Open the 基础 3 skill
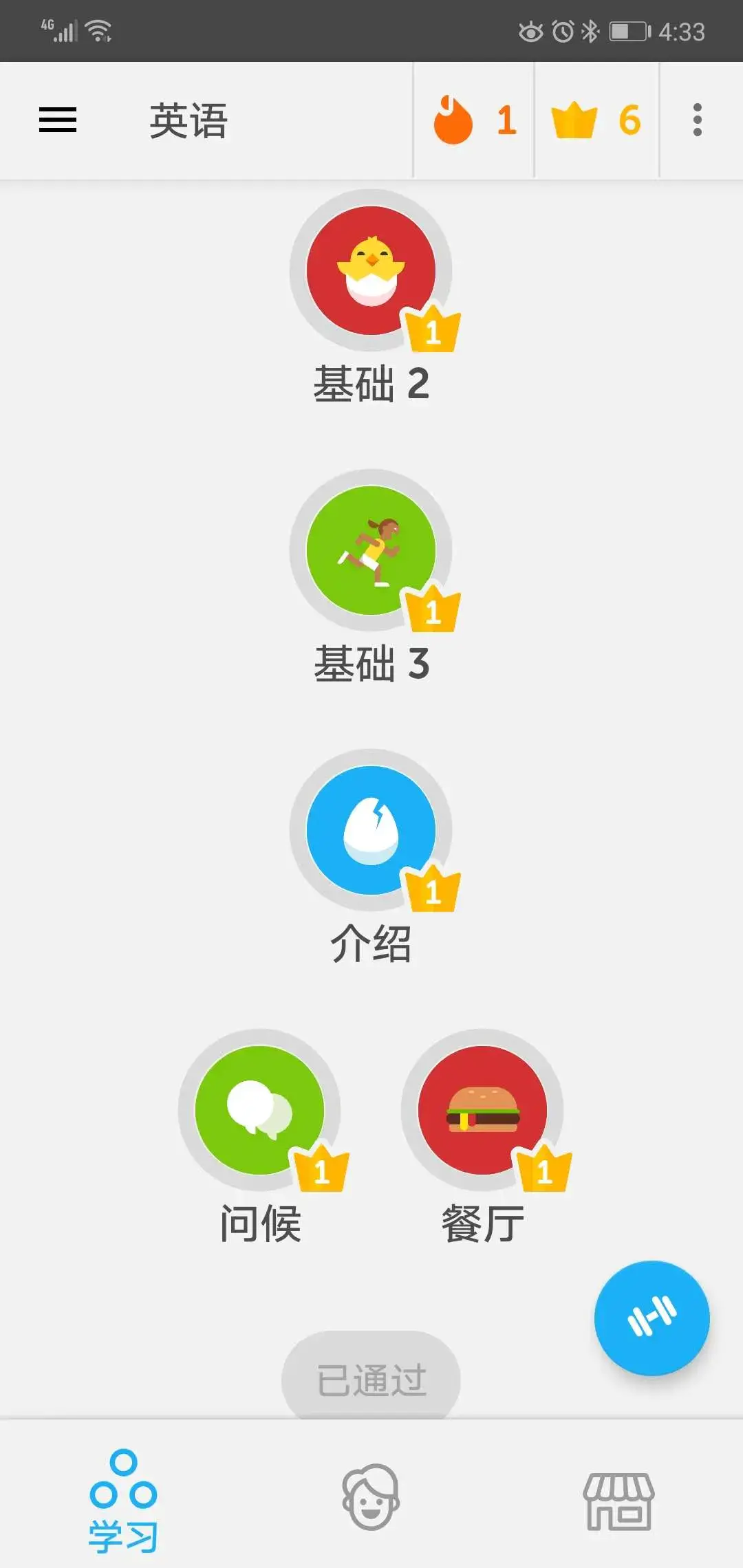Image resolution: width=743 pixels, height=1568 pixels. (371, 550)
